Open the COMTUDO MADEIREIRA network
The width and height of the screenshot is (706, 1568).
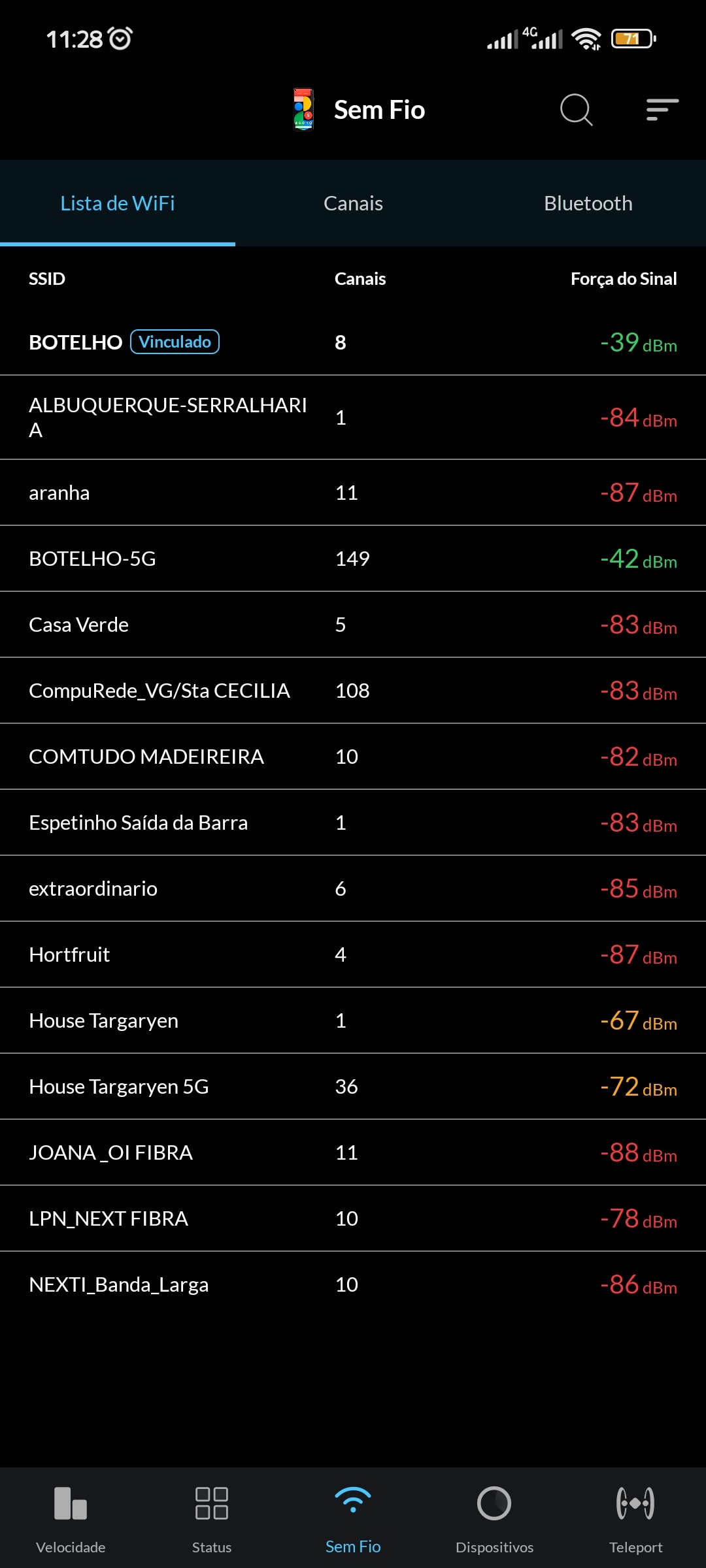(x=353, y=757)
